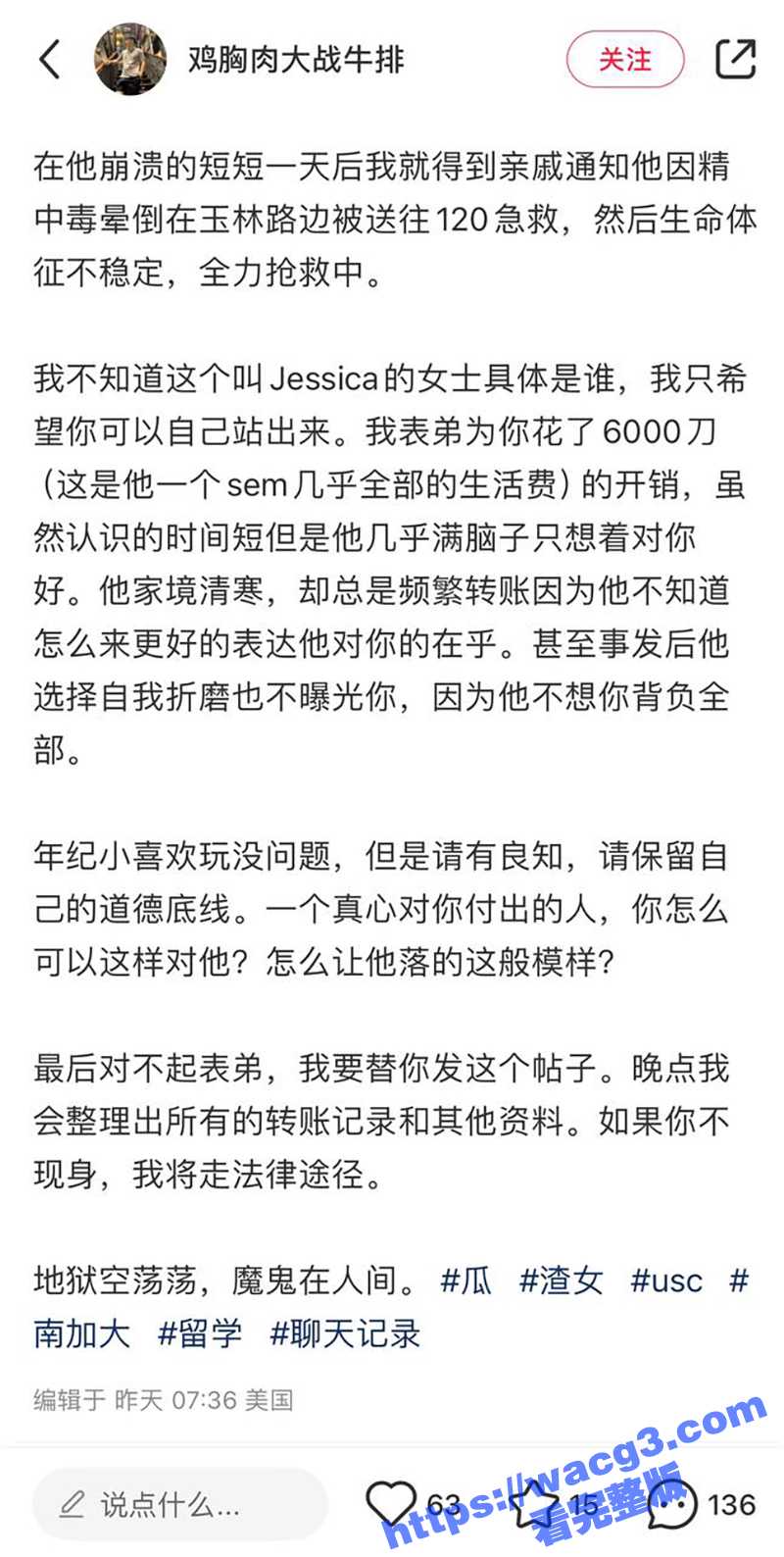
Task: Tap the 说点什么 comment box
Action: 180,1504
